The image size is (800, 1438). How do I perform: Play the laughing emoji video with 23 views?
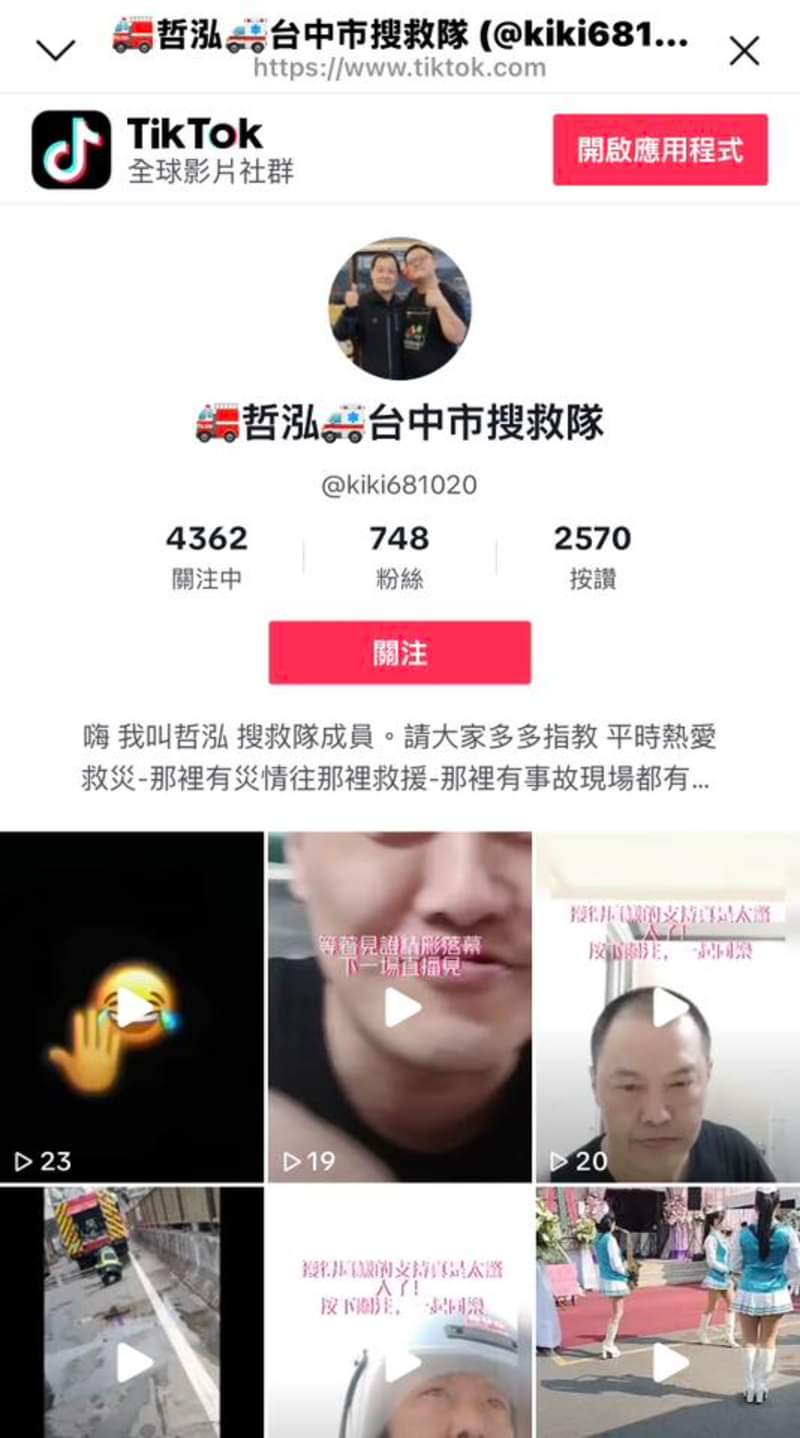(x=132, y=1007)
